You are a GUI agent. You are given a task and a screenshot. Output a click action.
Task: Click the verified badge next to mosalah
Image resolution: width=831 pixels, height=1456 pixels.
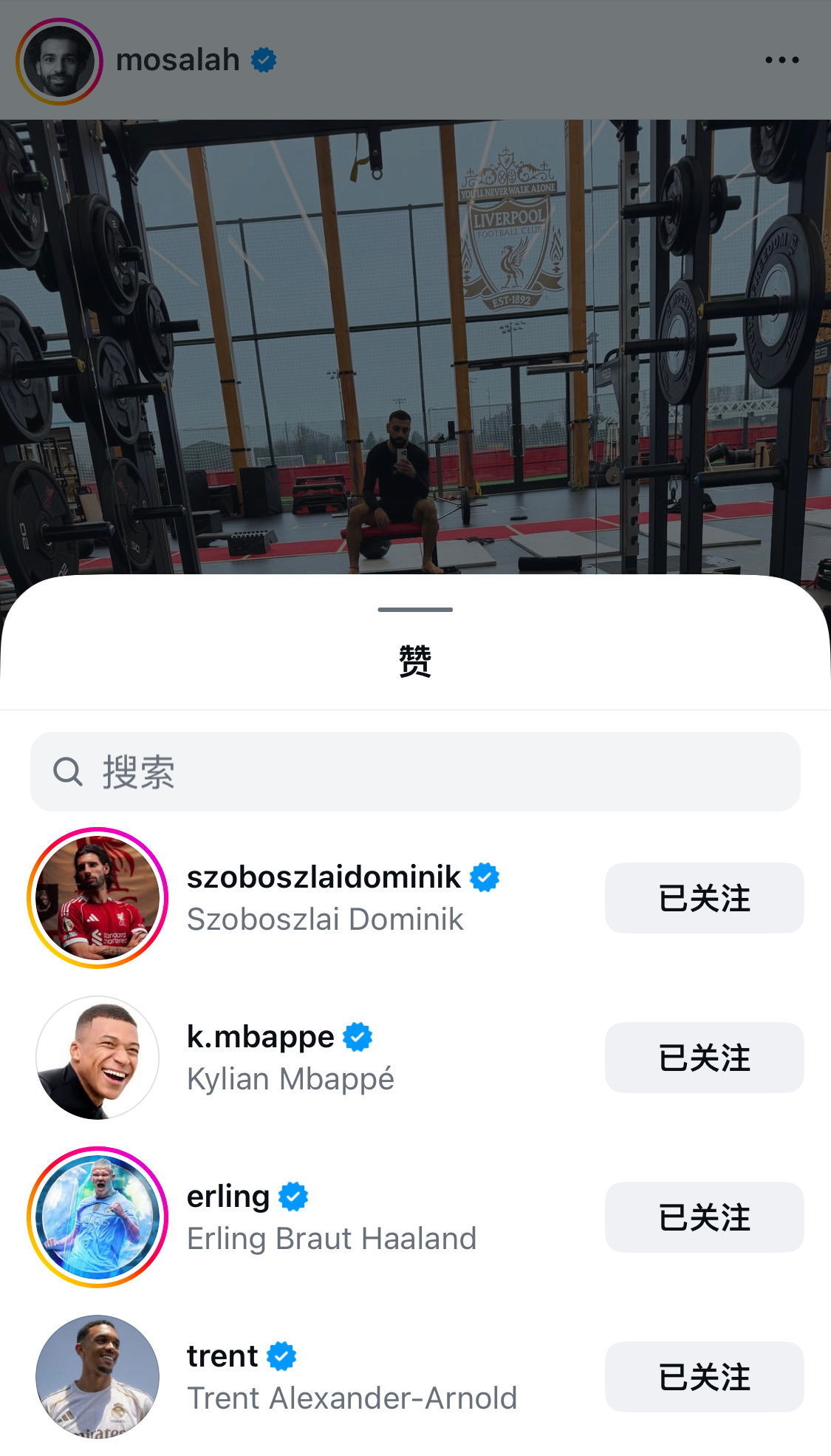click(x=263, y=59)
